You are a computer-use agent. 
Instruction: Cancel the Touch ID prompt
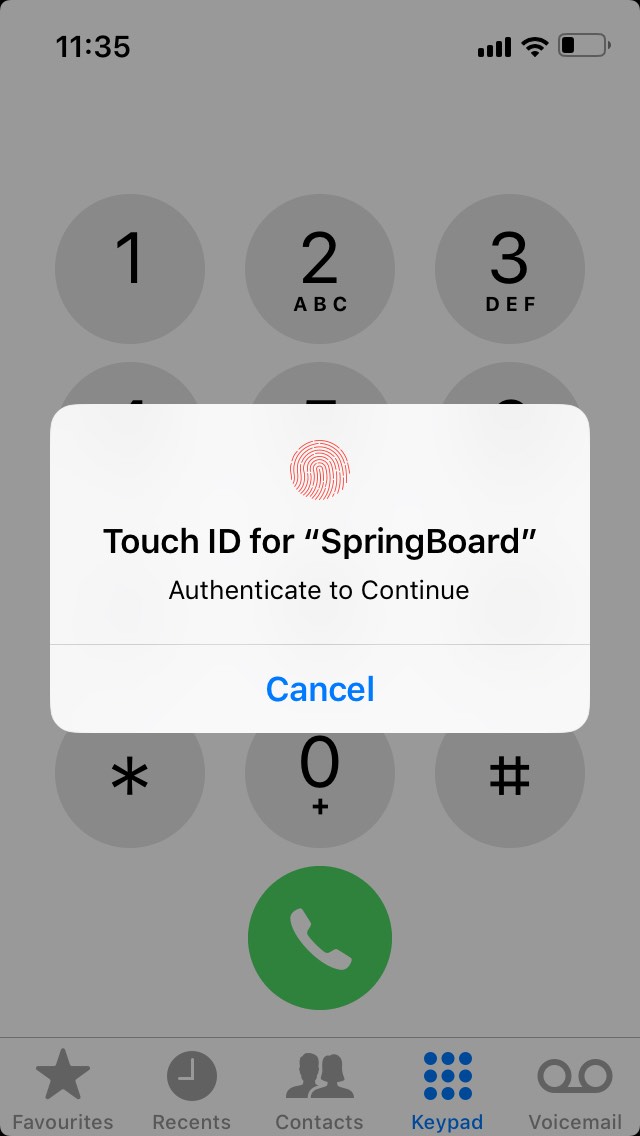coord(320,689)
